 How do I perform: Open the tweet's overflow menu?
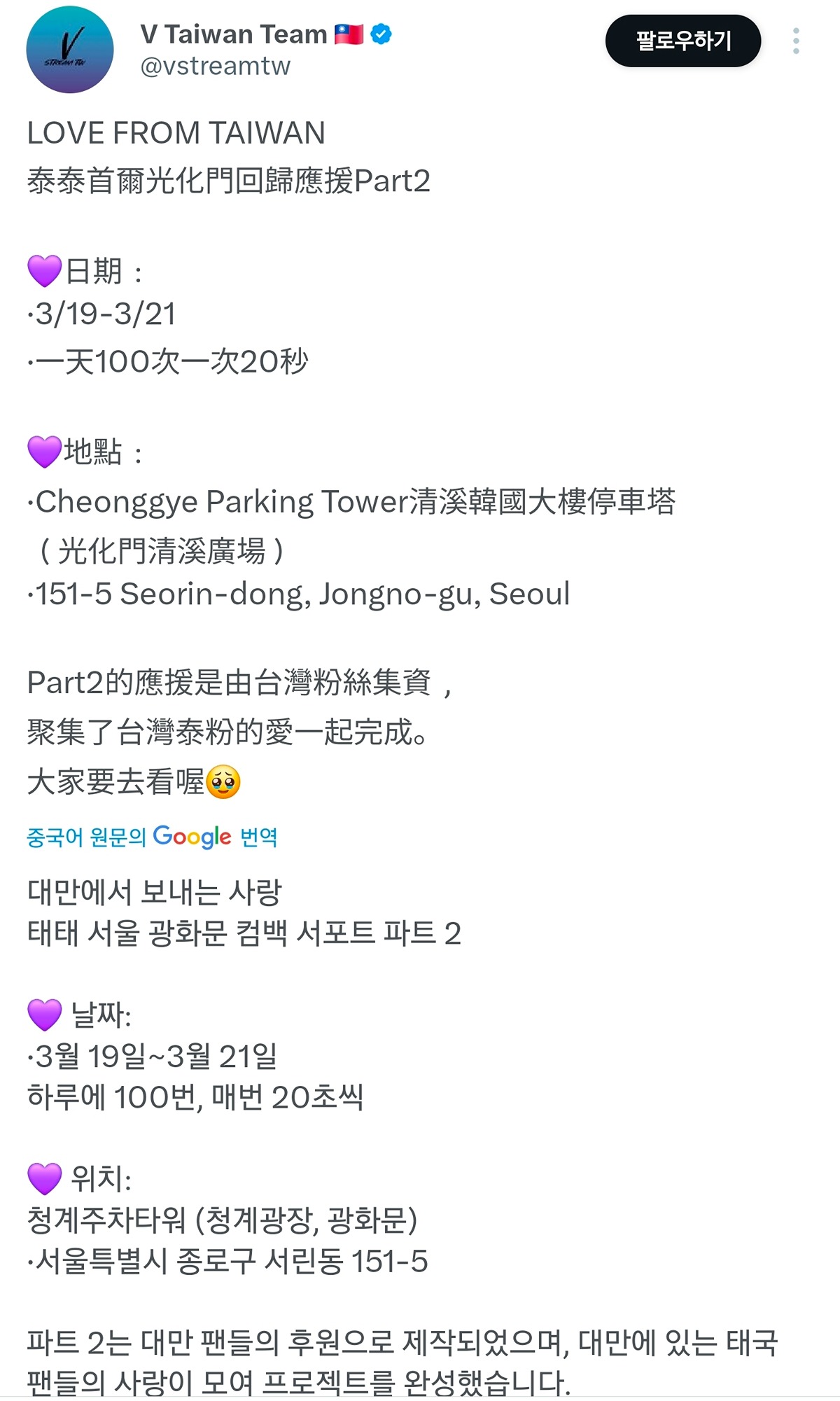click(x=796, y=41)
